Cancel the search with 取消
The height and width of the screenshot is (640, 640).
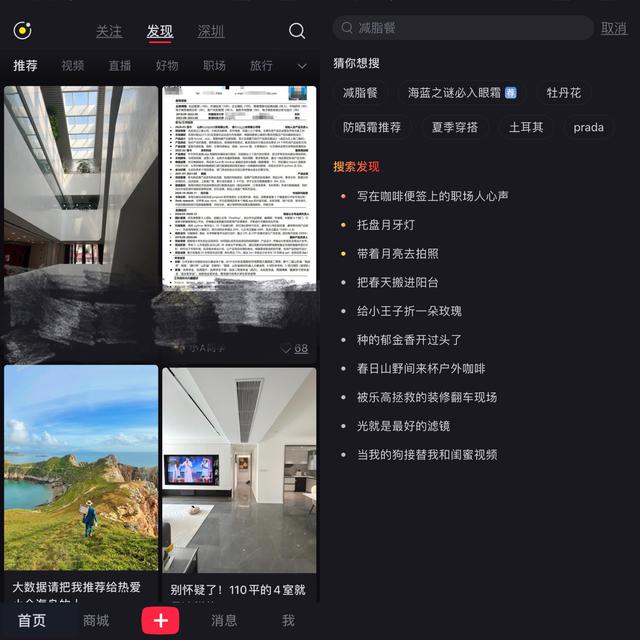click(x=613, y=28)
